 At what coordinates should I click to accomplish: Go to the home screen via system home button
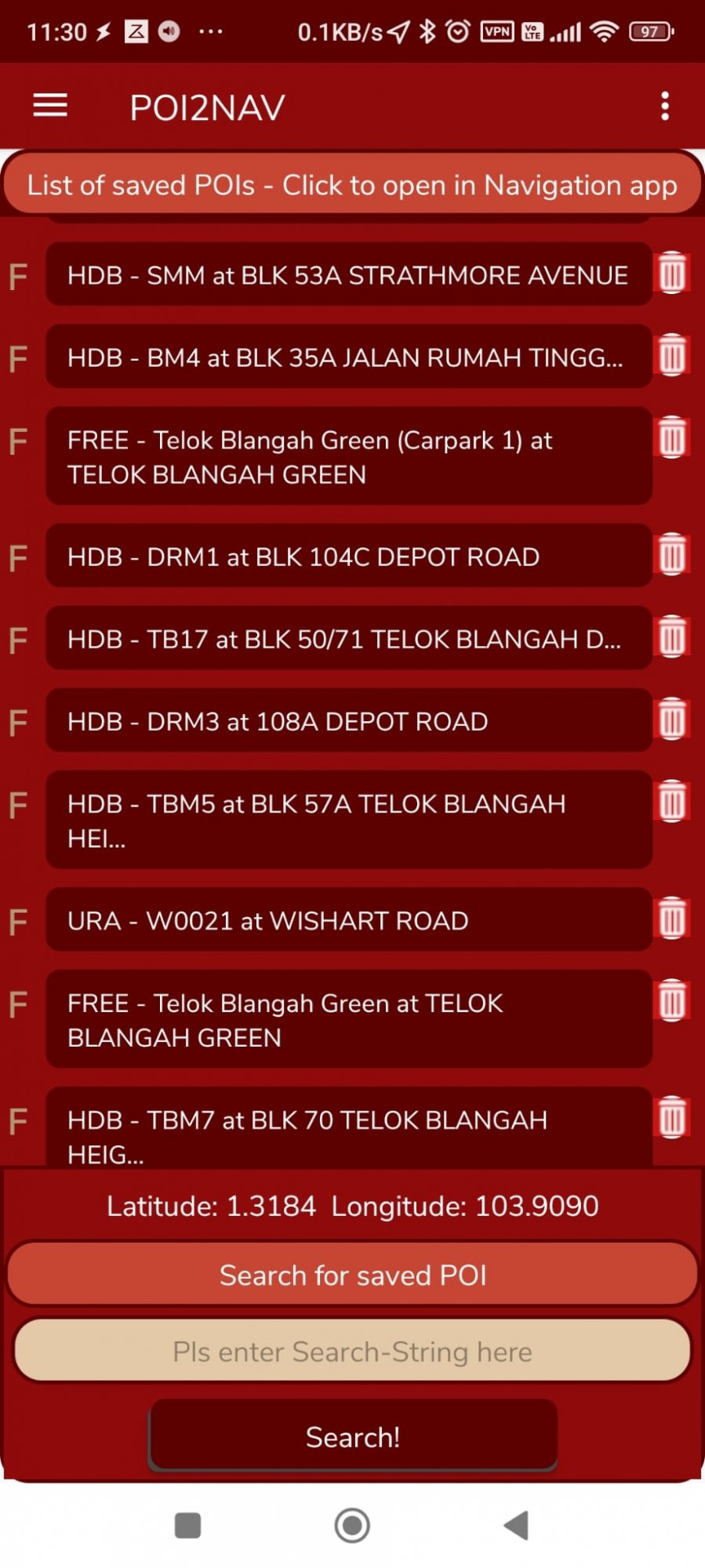(x=352, y=1526)
